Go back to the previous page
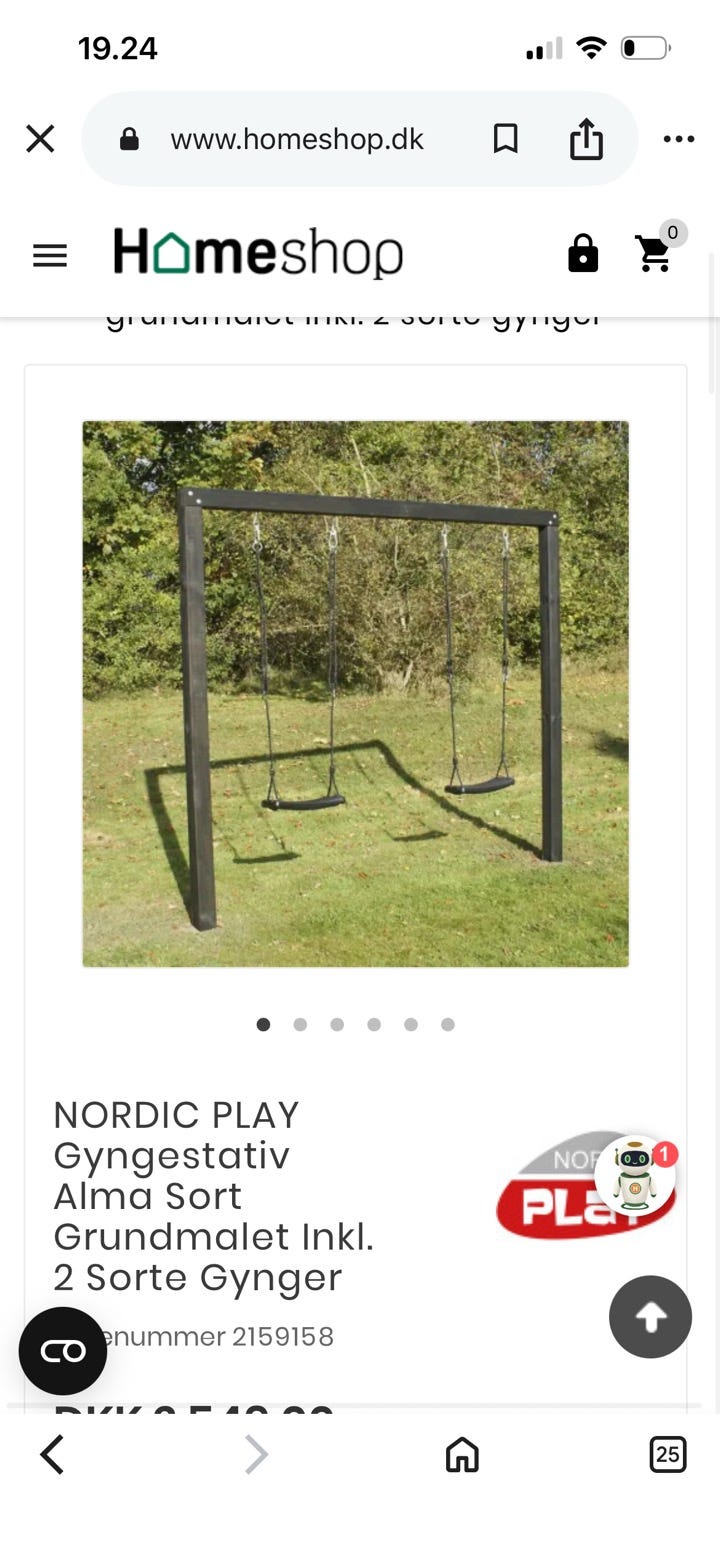This screenshot has height=1558, width=720. pyautogui.click(x=52, y=1455)
